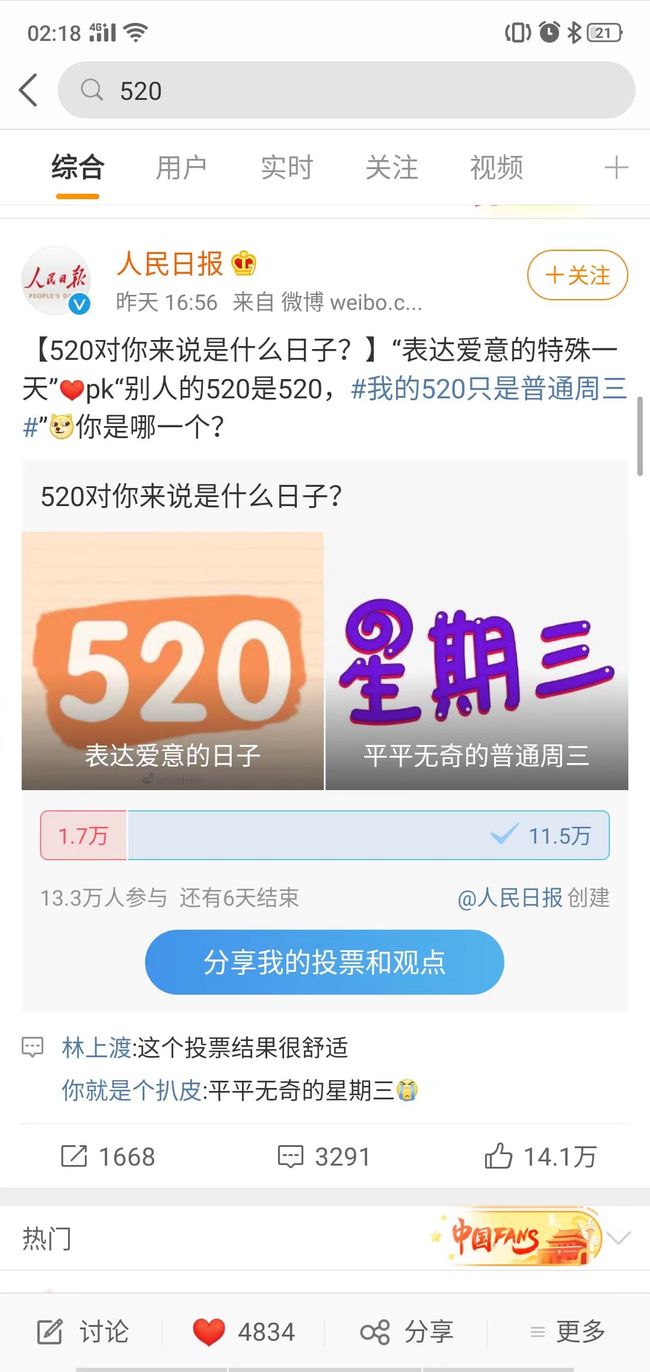
Task: Switch to the 实时 tab
Action: tap(286, 167)
